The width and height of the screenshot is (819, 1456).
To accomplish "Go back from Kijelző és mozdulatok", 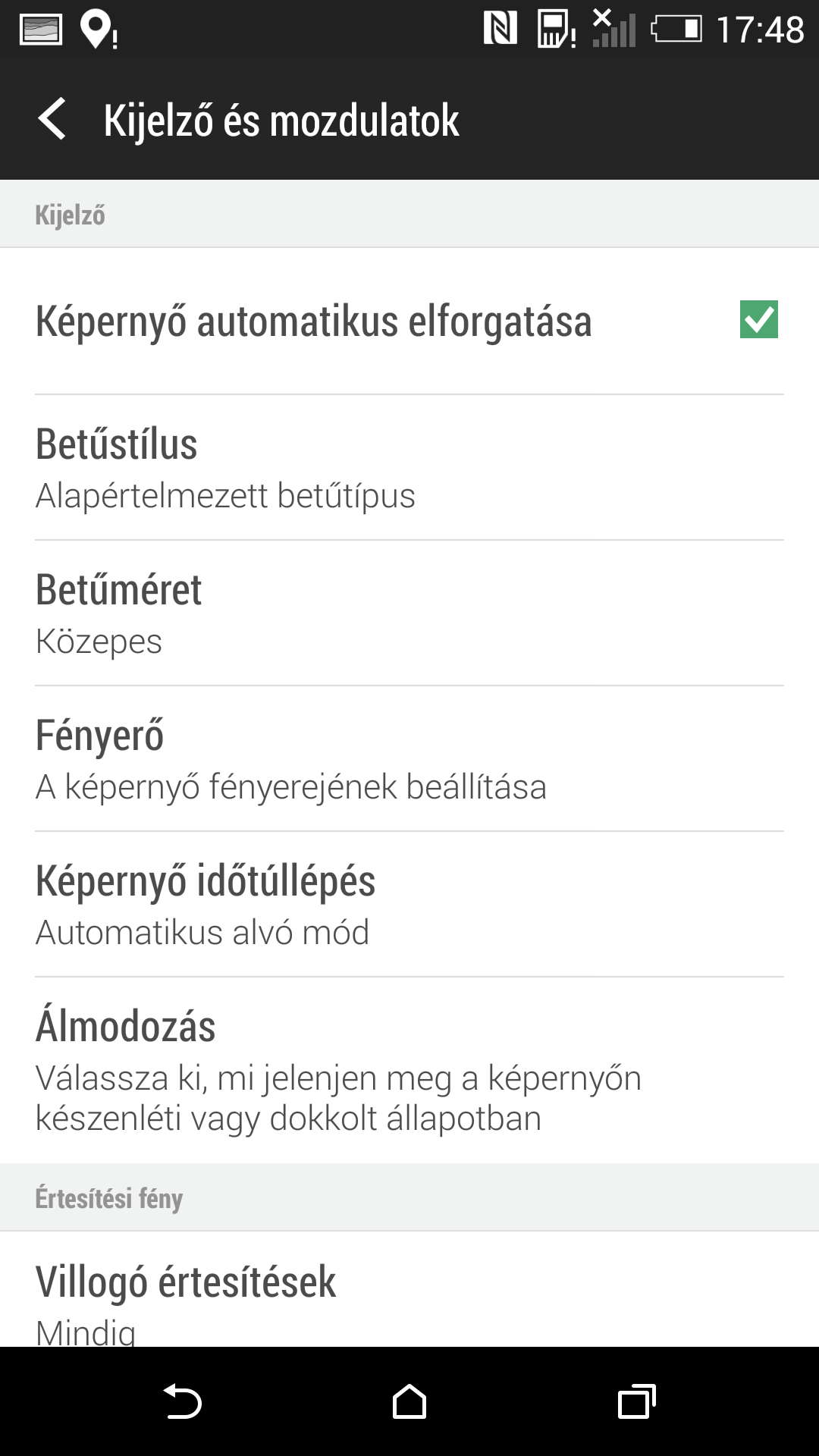I will [x=53, y=119].
